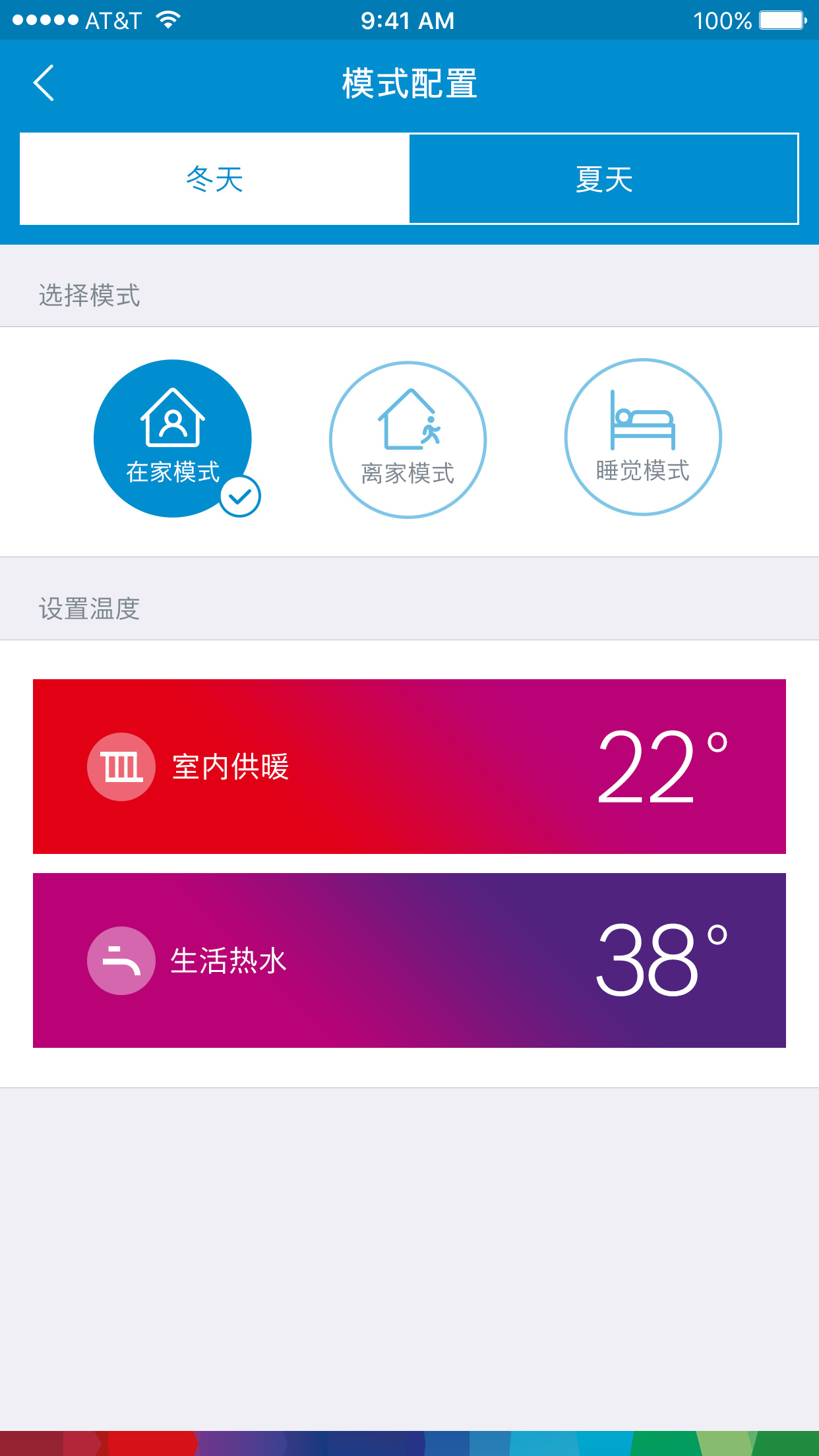Open the 模式配置 page title
Image resolution: width=819 pixels, height=1456 pixels.
coord(409,84)
